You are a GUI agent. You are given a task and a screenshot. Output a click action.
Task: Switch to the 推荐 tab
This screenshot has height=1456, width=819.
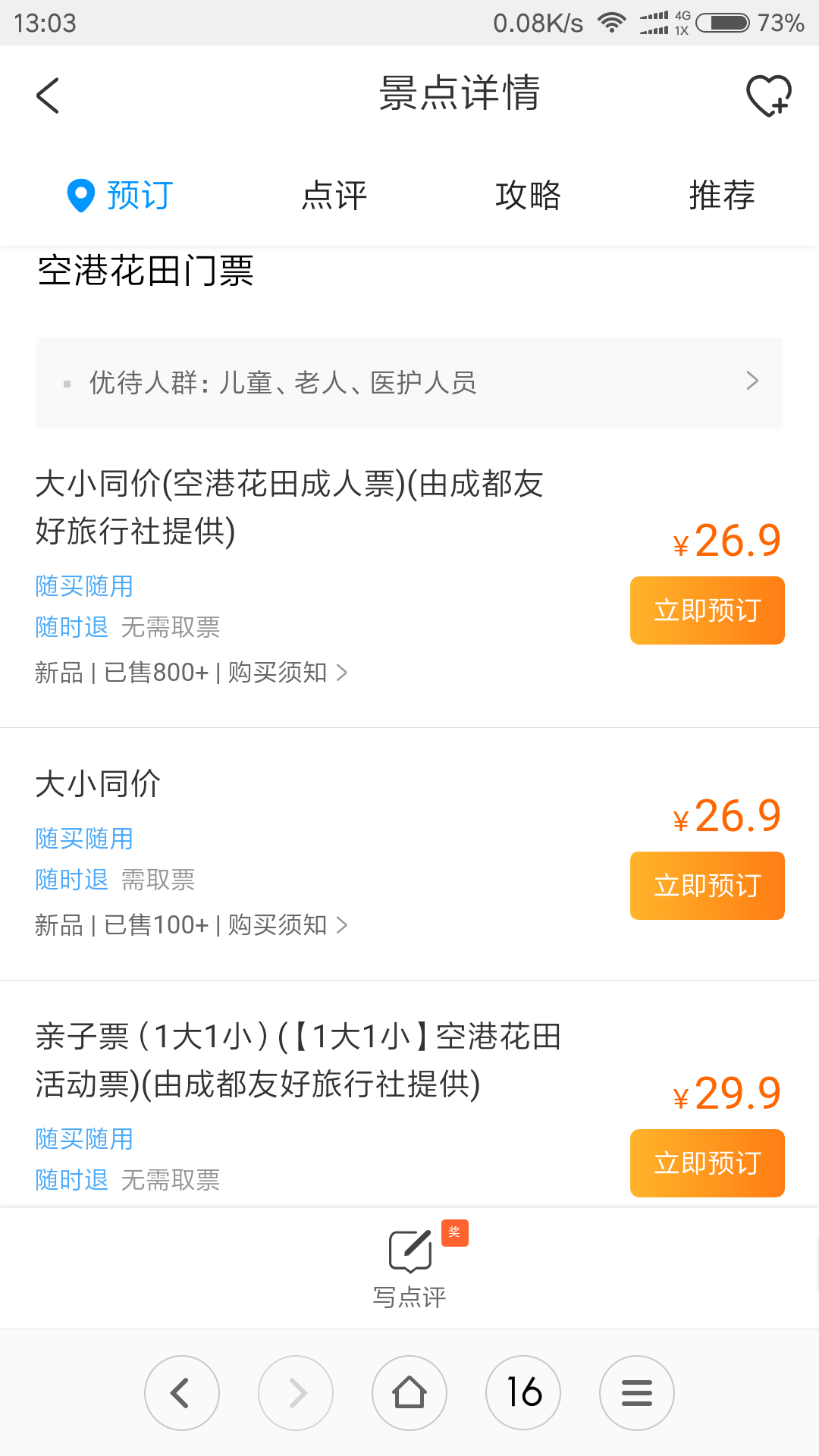[x=722, y=196]
